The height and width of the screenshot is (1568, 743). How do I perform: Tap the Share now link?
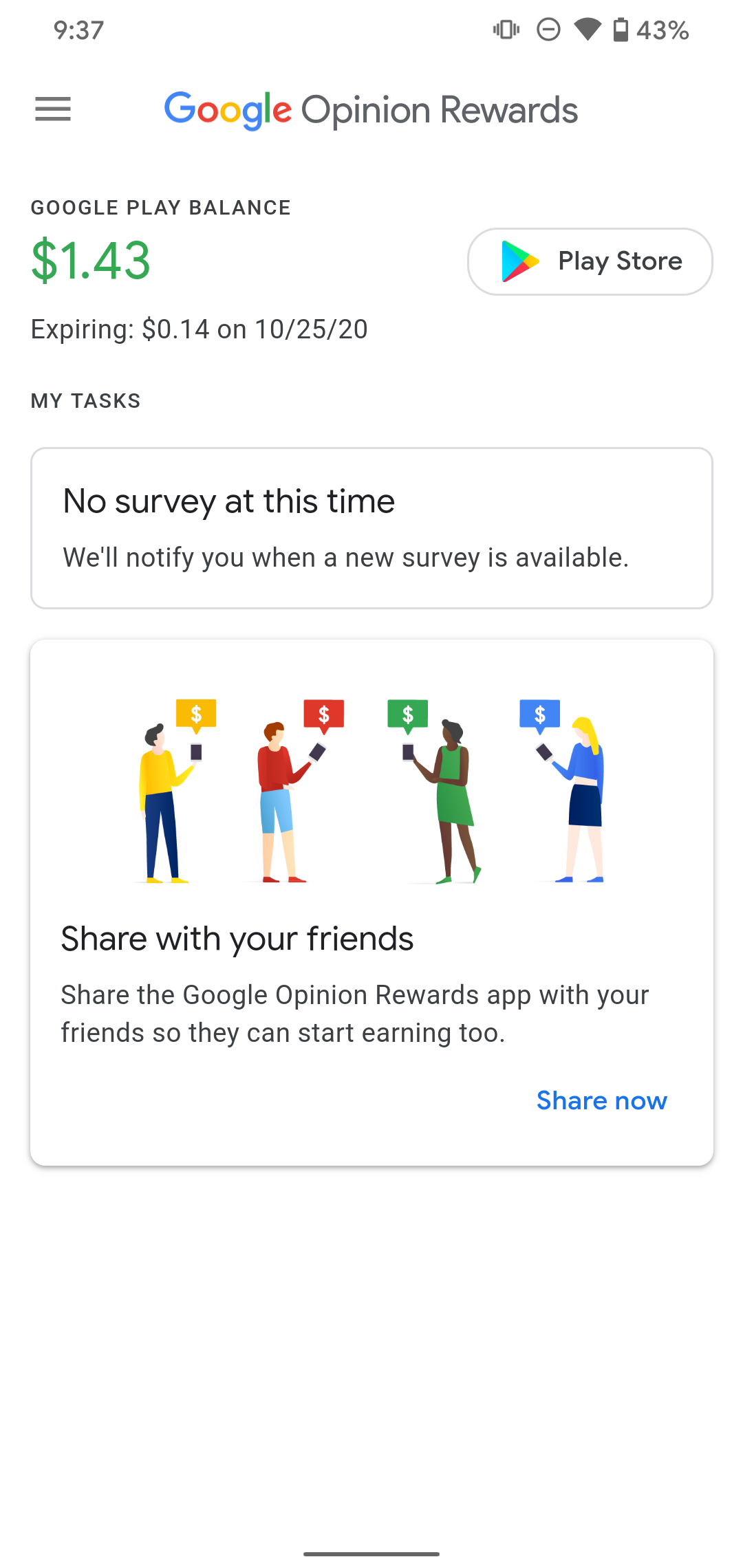[x=601, y=1100]
